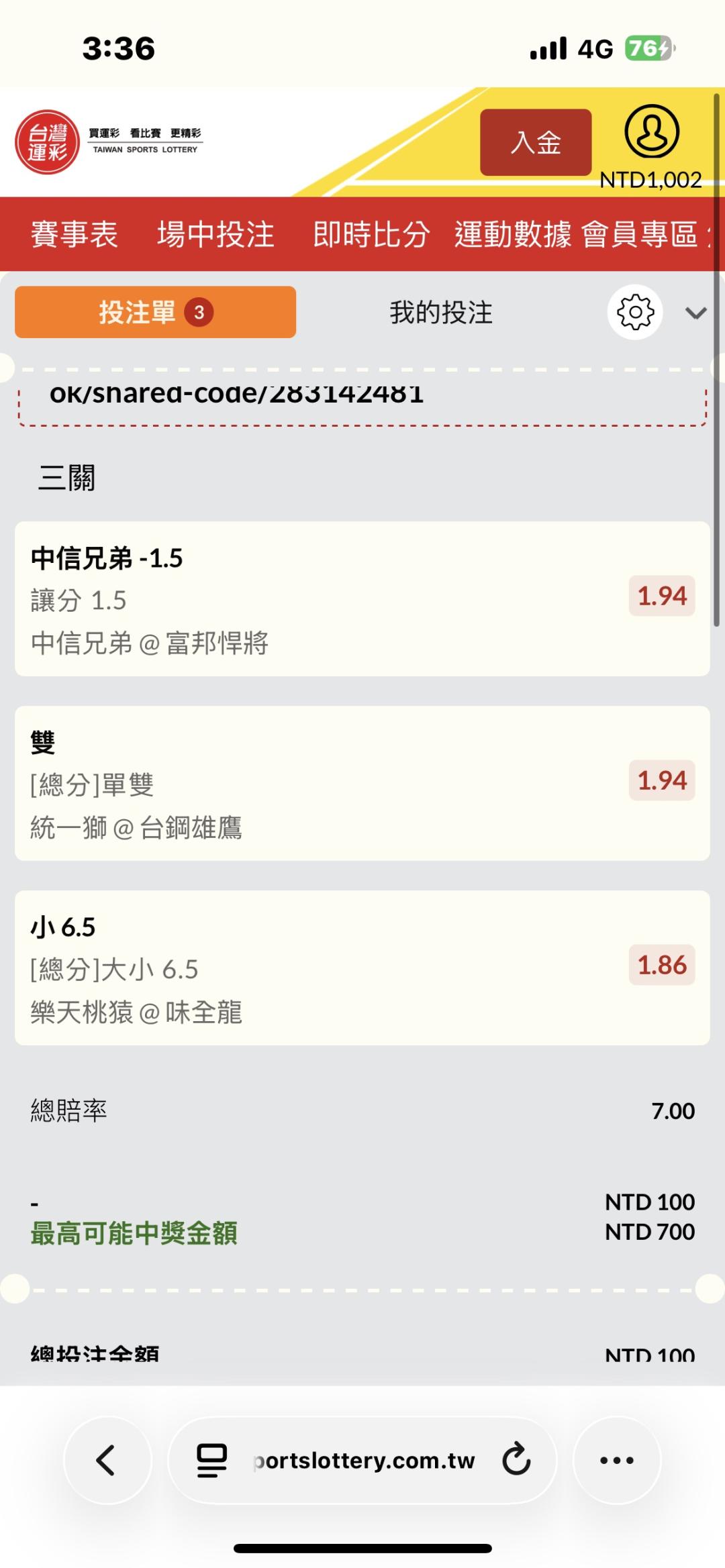Open bet slip settings gear
725x1568 pixels.
(635, 312)
